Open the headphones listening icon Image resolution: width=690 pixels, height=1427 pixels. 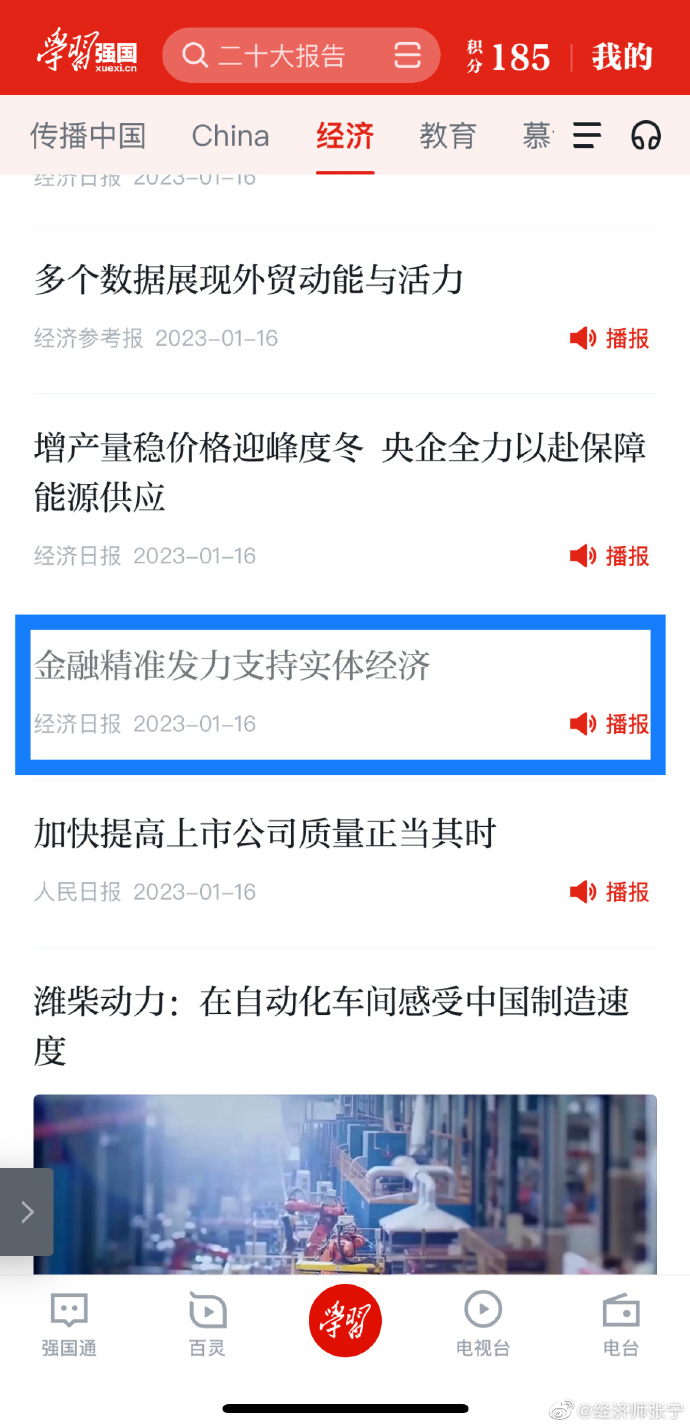(646, 136)
